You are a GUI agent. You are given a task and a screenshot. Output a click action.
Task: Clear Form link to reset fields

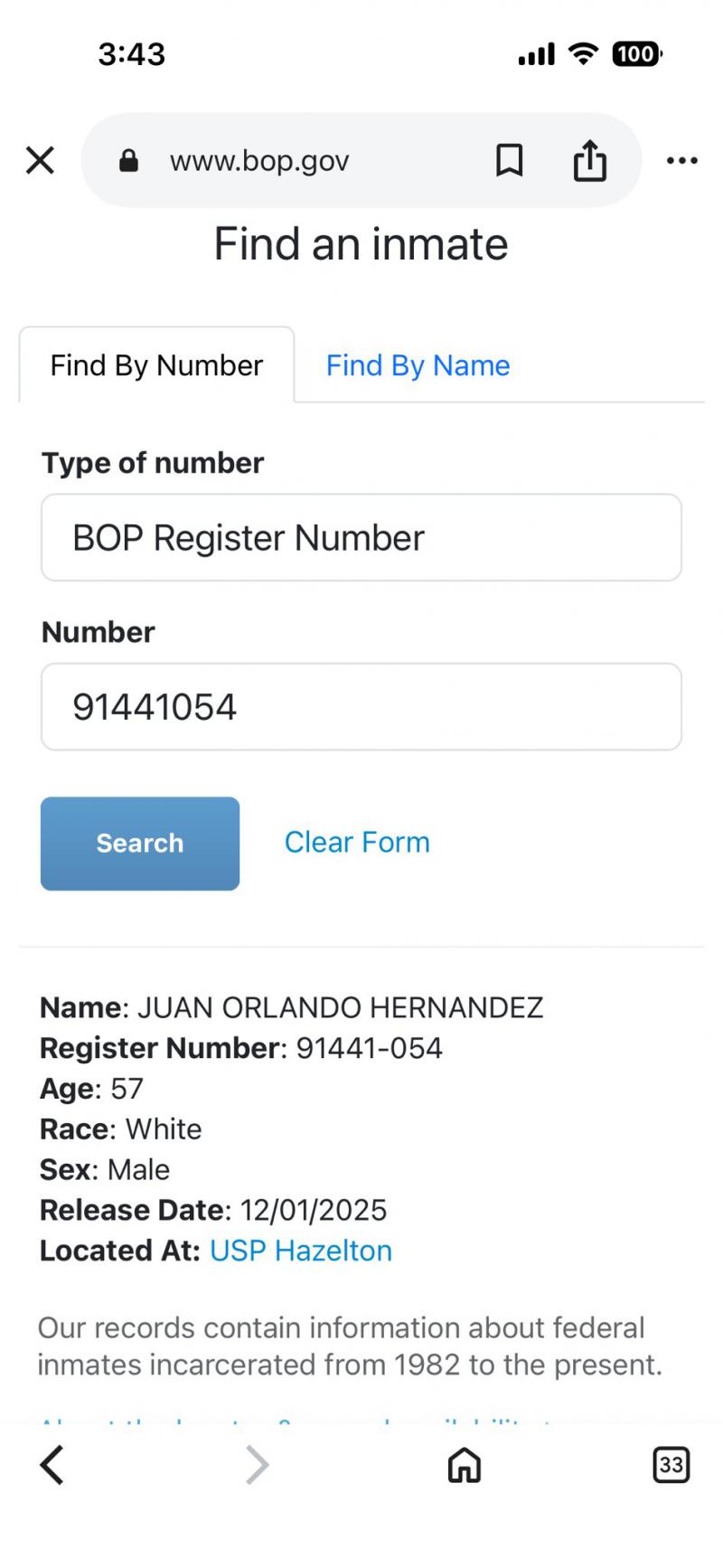357,842
